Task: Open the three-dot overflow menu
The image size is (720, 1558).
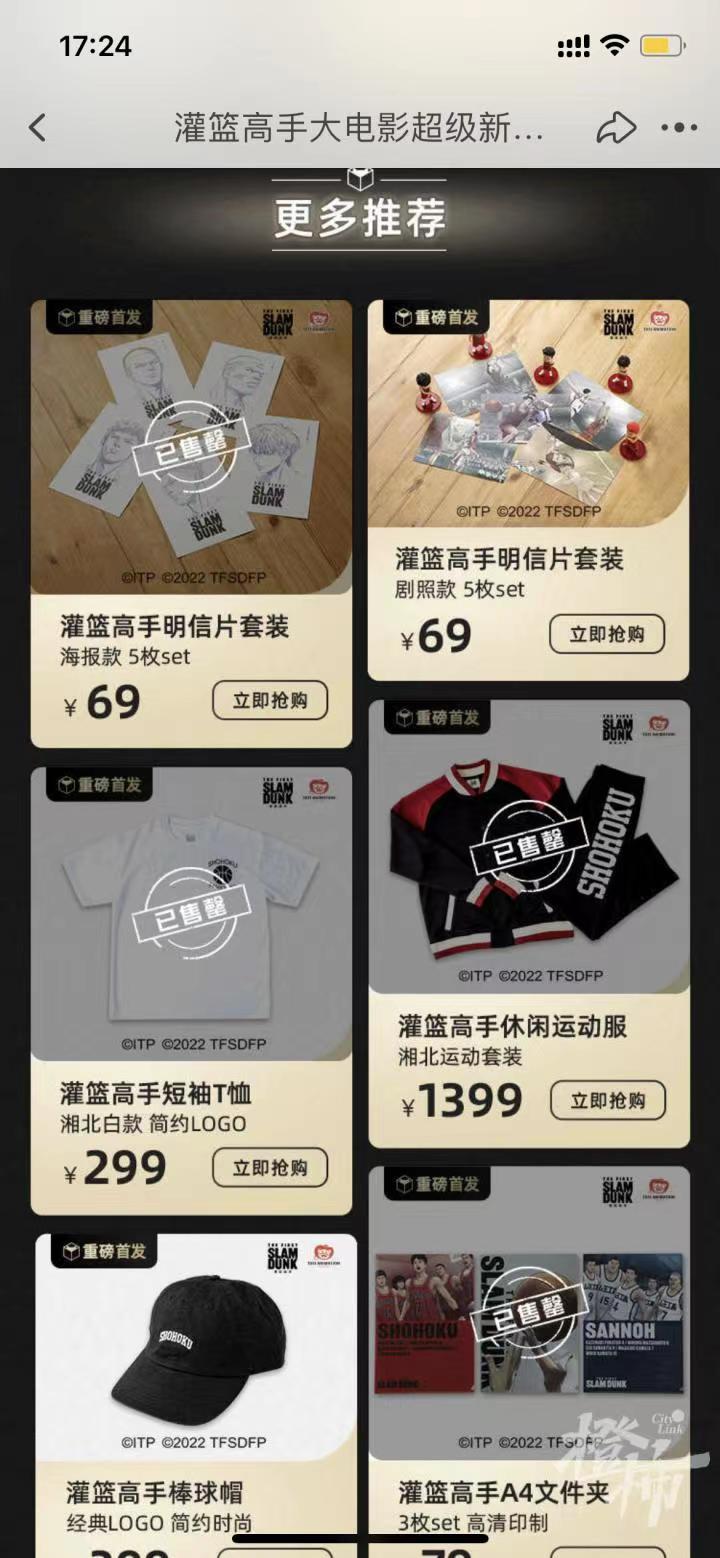Action: pos(679,128)
